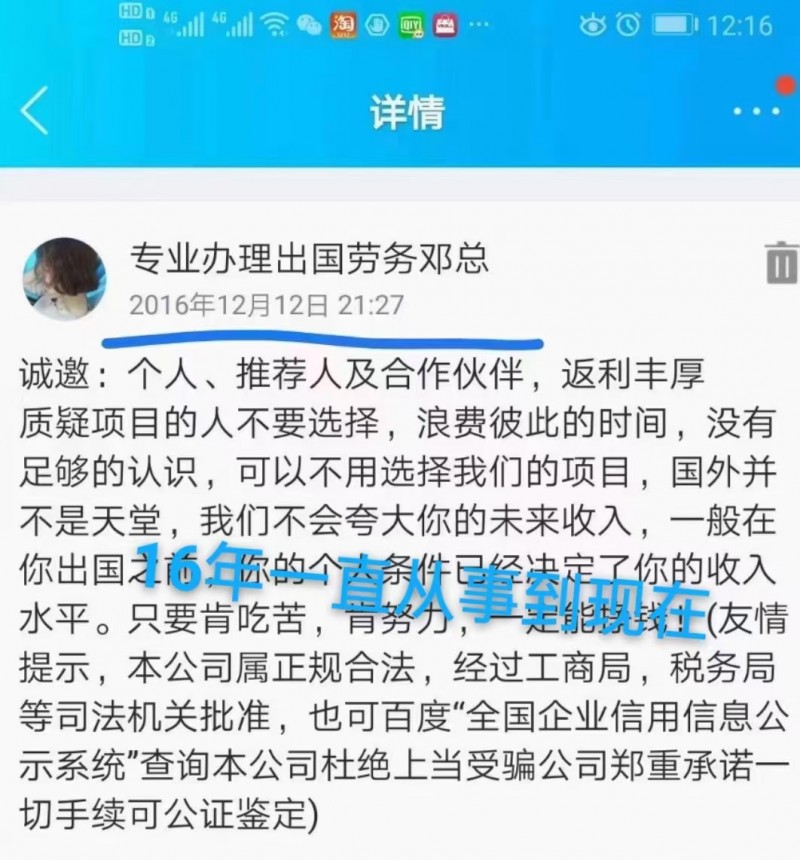Open the three-dot overflow menu
Viewport: 800px width, 860px height.
(755, 110)
